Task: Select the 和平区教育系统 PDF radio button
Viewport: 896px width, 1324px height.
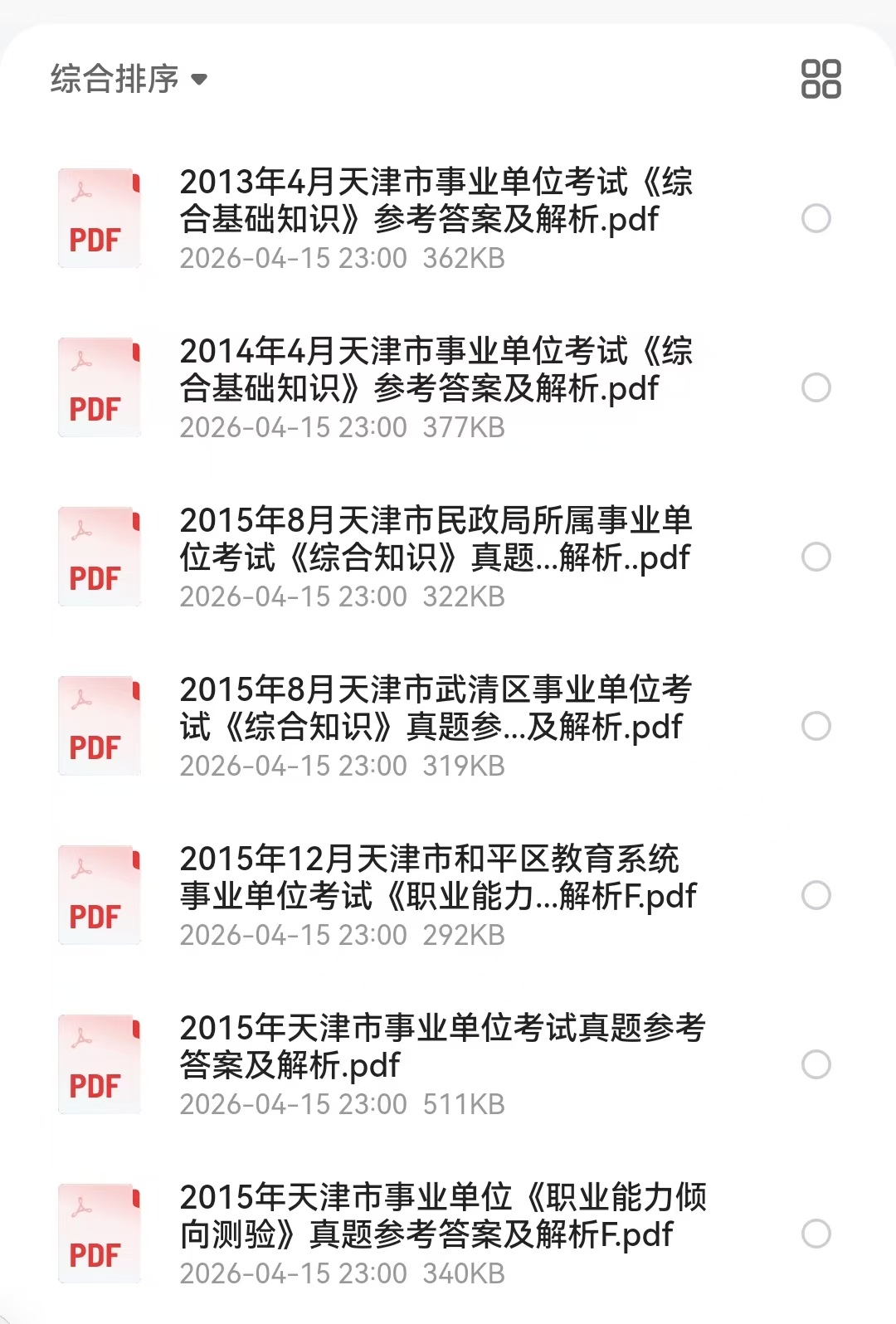Action: click(816, 896)
